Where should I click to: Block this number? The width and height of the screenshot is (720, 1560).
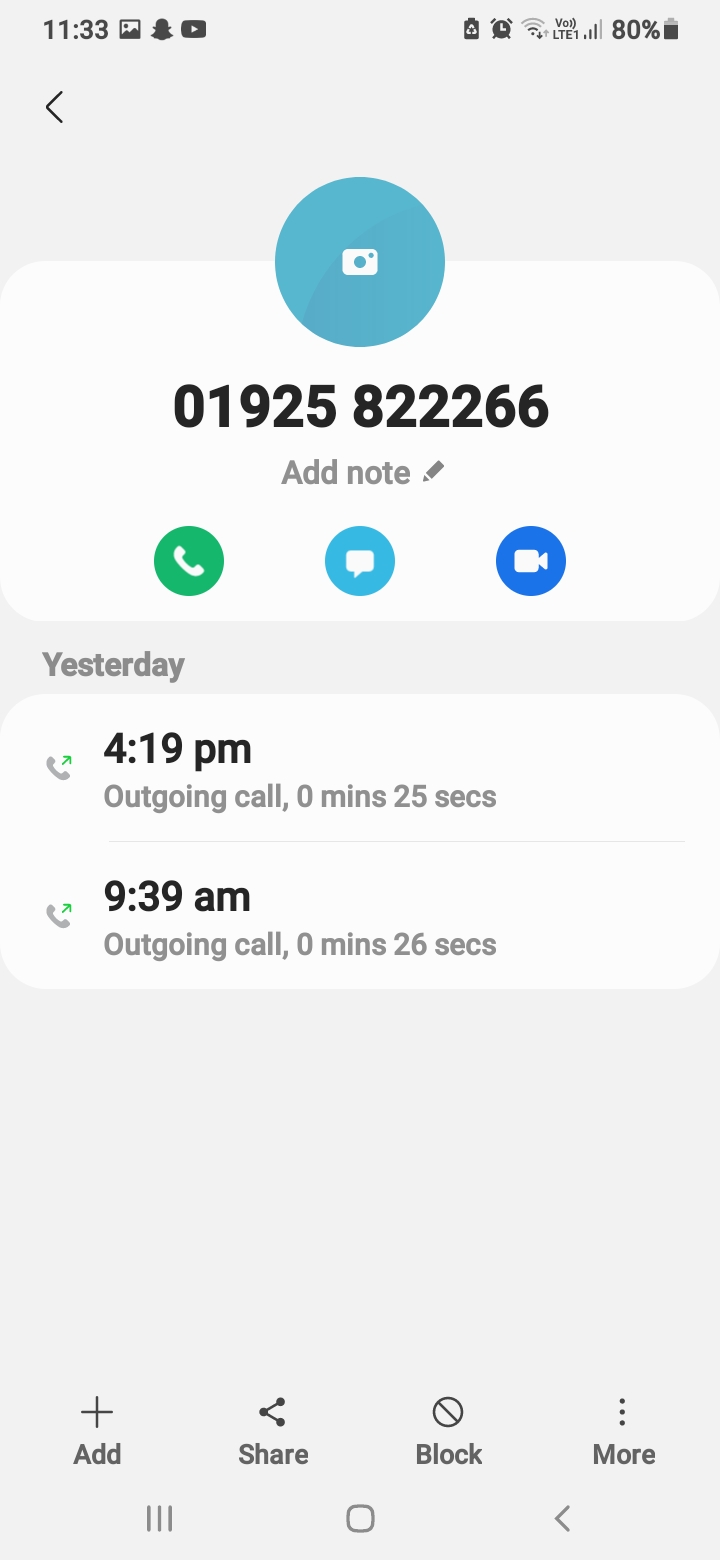pos(448,1432)
